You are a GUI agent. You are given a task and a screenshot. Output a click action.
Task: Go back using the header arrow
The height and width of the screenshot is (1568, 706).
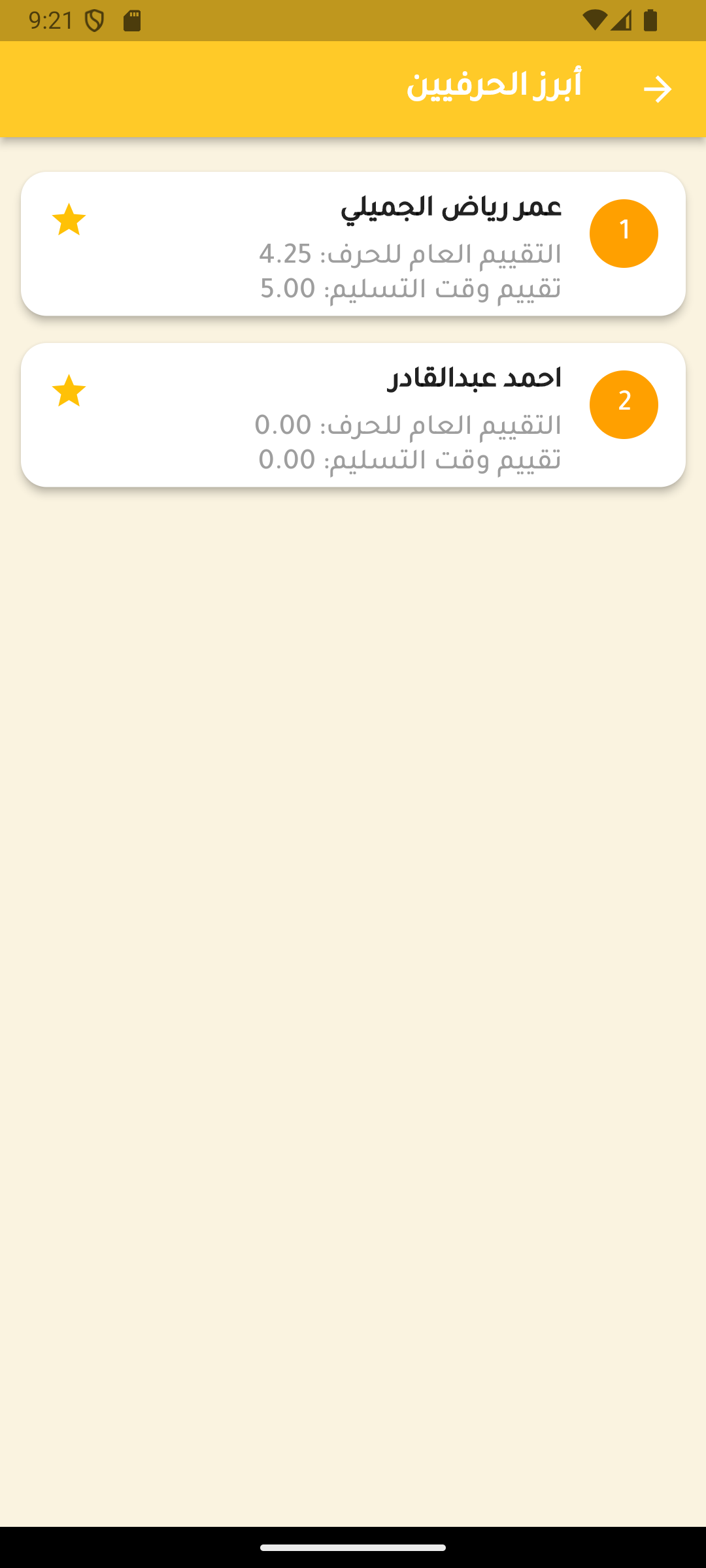pyautogui.click(x=658, y=90)
